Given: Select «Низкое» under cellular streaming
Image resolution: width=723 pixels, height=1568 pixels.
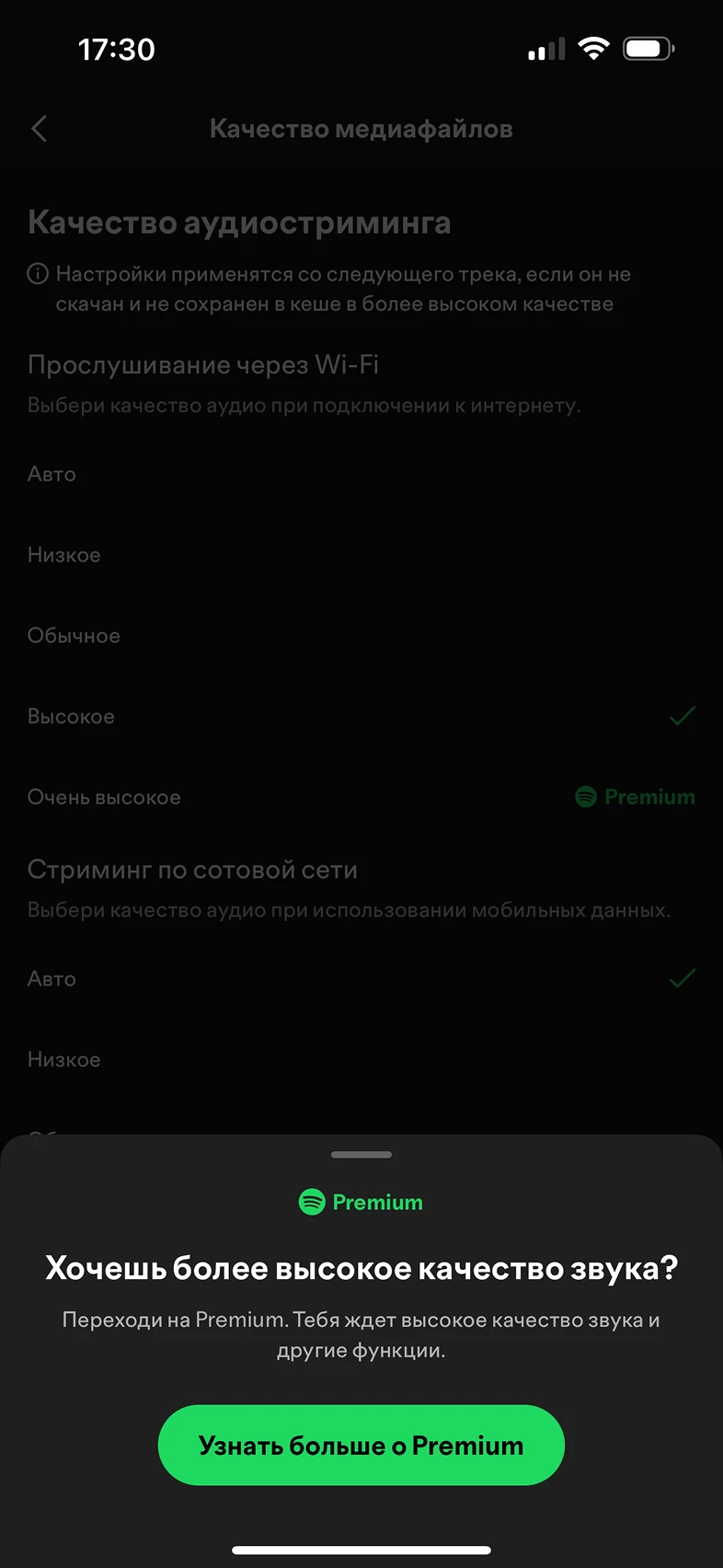Looking at the screenshot, I should coord(361,1060).
